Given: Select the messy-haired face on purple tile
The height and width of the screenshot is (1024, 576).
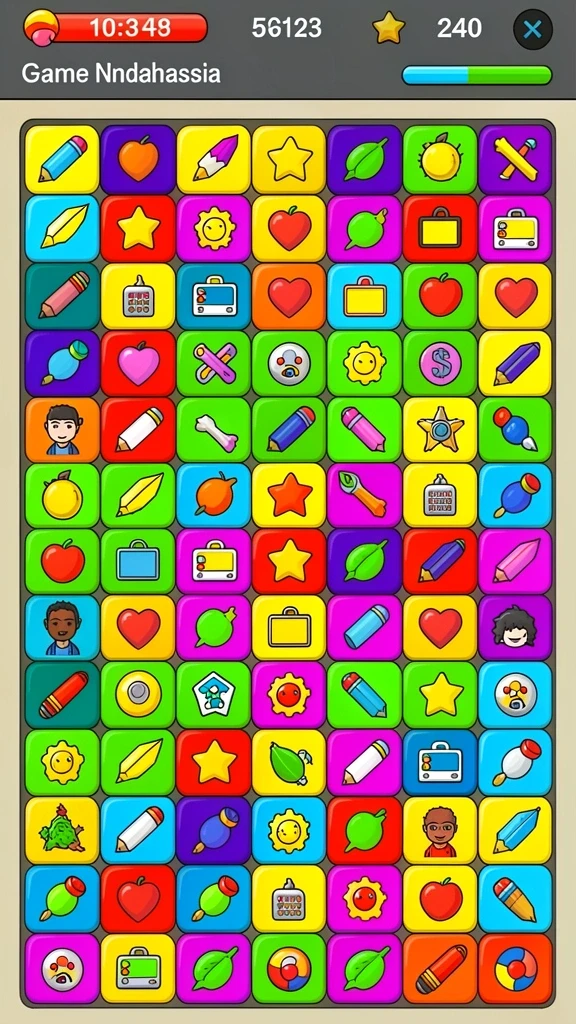Looking at the screenshot, I should 515,628.
